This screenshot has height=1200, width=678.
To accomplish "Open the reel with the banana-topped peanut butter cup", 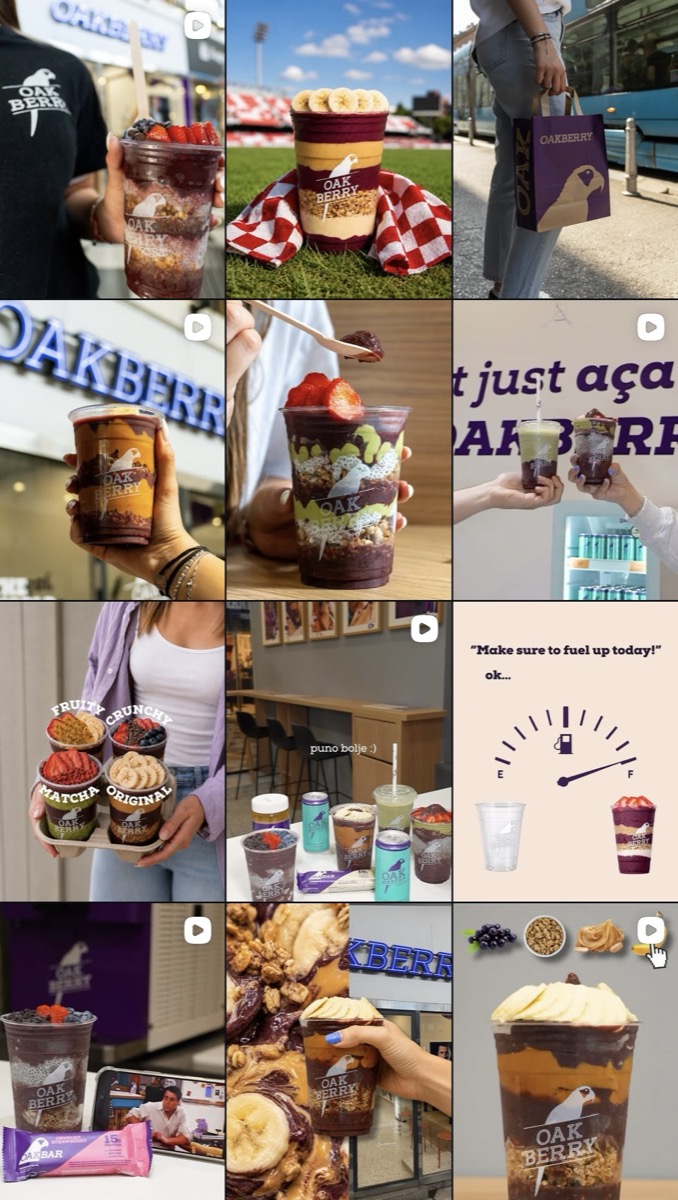I will coord(565,1052).
